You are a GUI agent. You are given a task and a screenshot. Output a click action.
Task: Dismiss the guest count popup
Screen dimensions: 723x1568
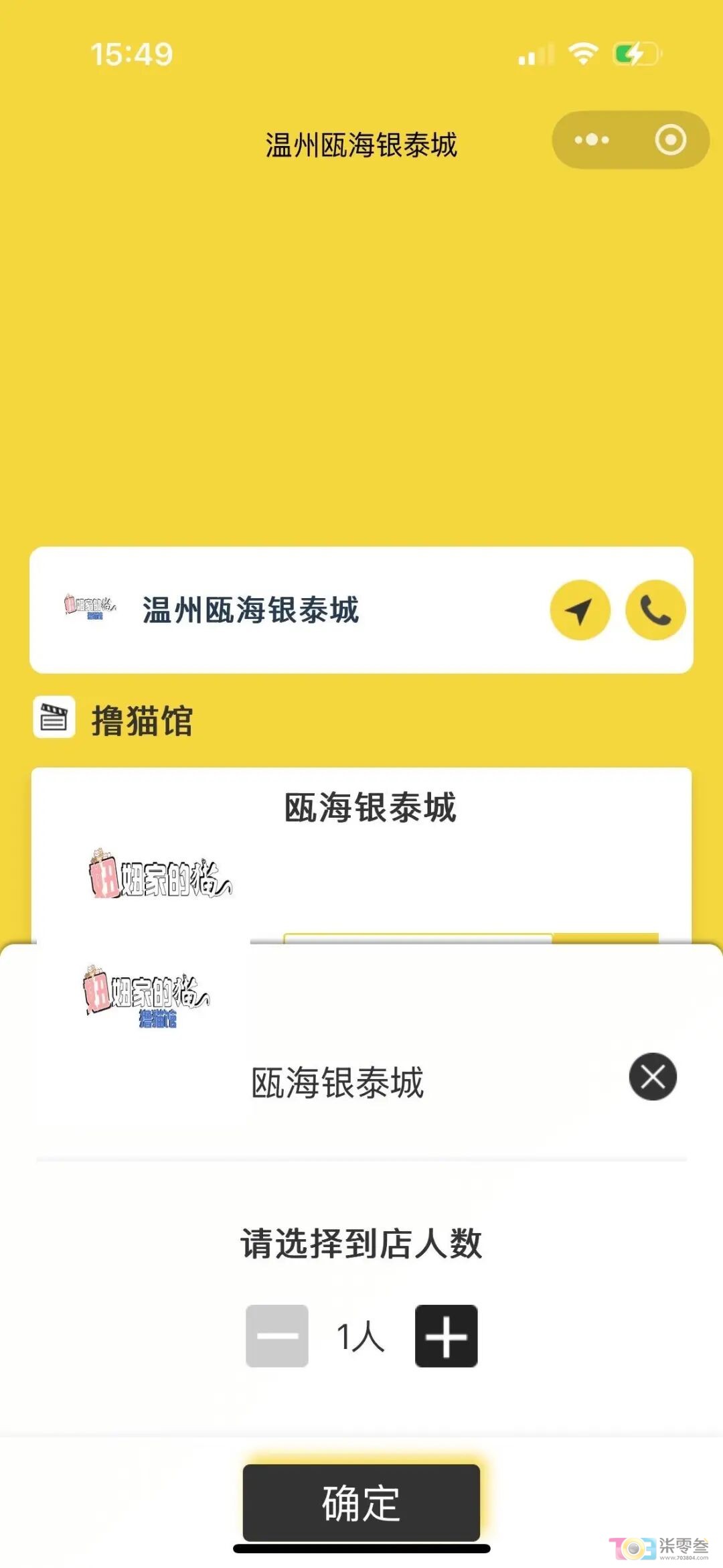652,1076
